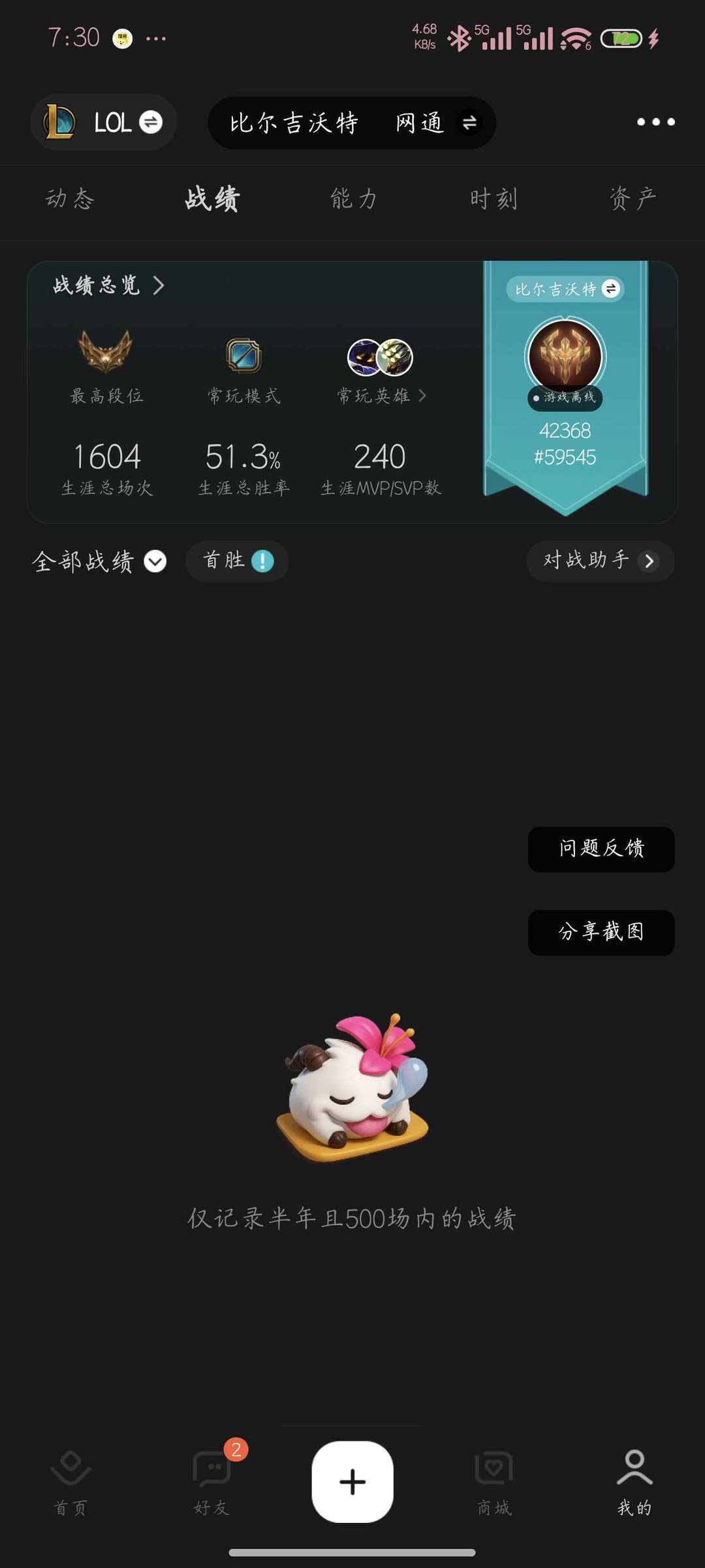Tap 分享截图 button
705x1568 pixels.
click(x=601, y=933)
